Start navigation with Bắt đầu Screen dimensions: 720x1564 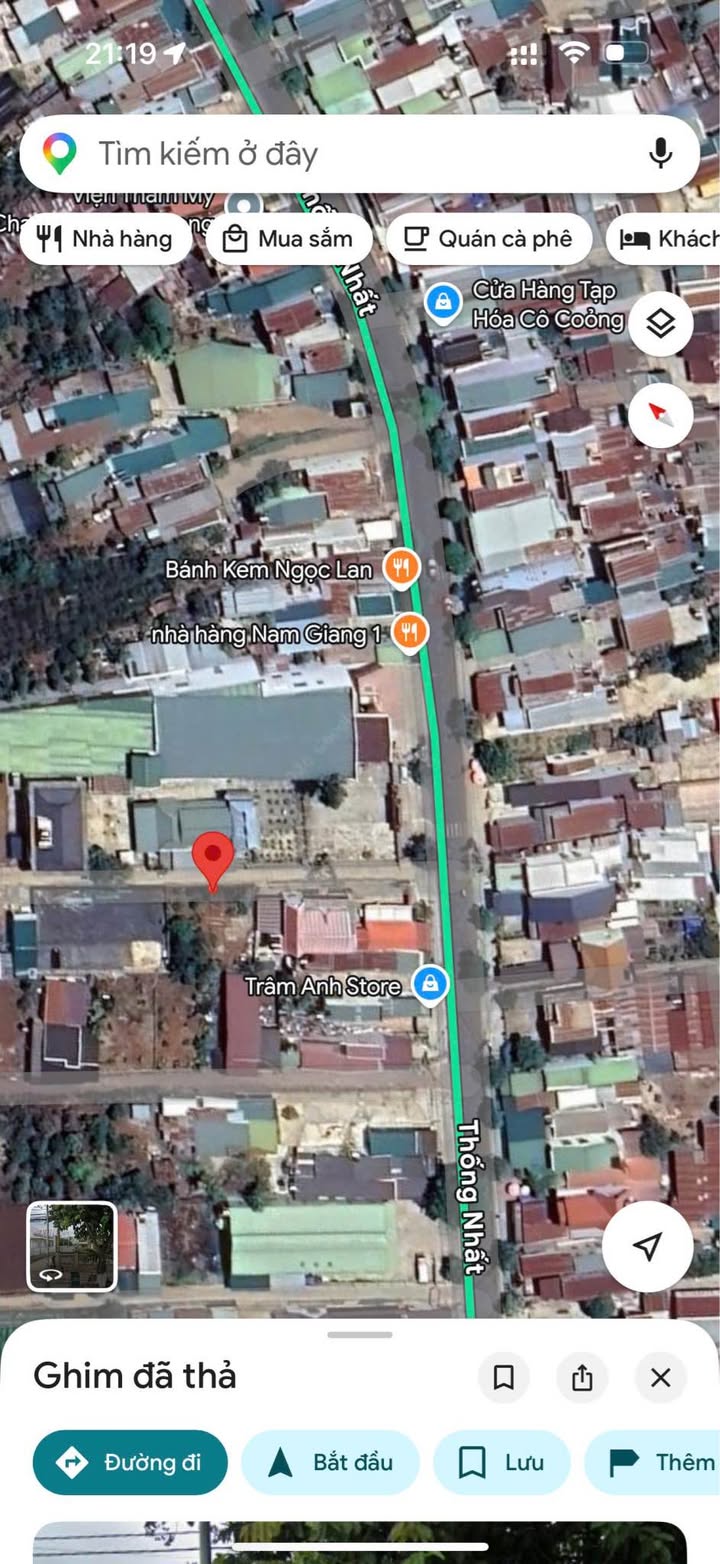click(x=331, y=1462)
